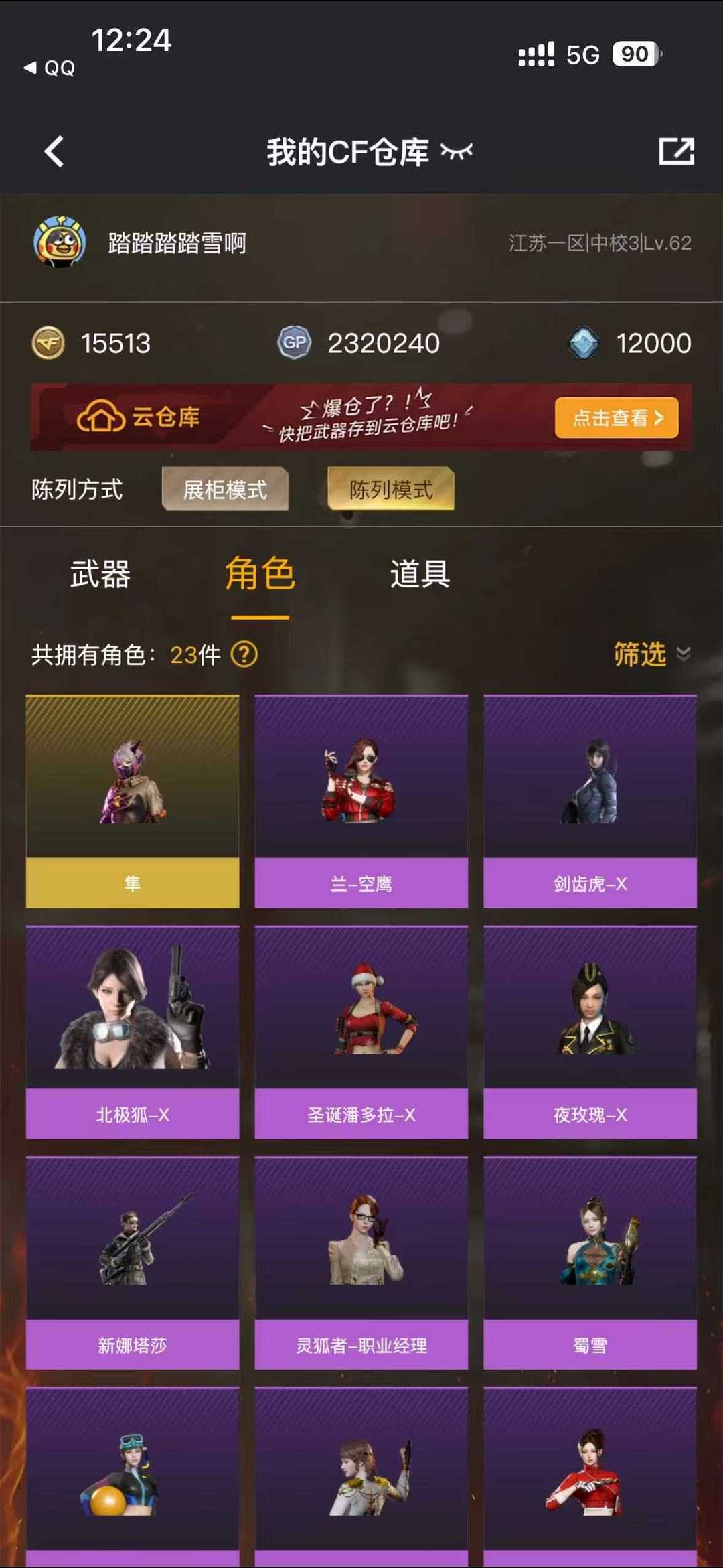Open the 蜀雪 character card

pos(590,1263)
